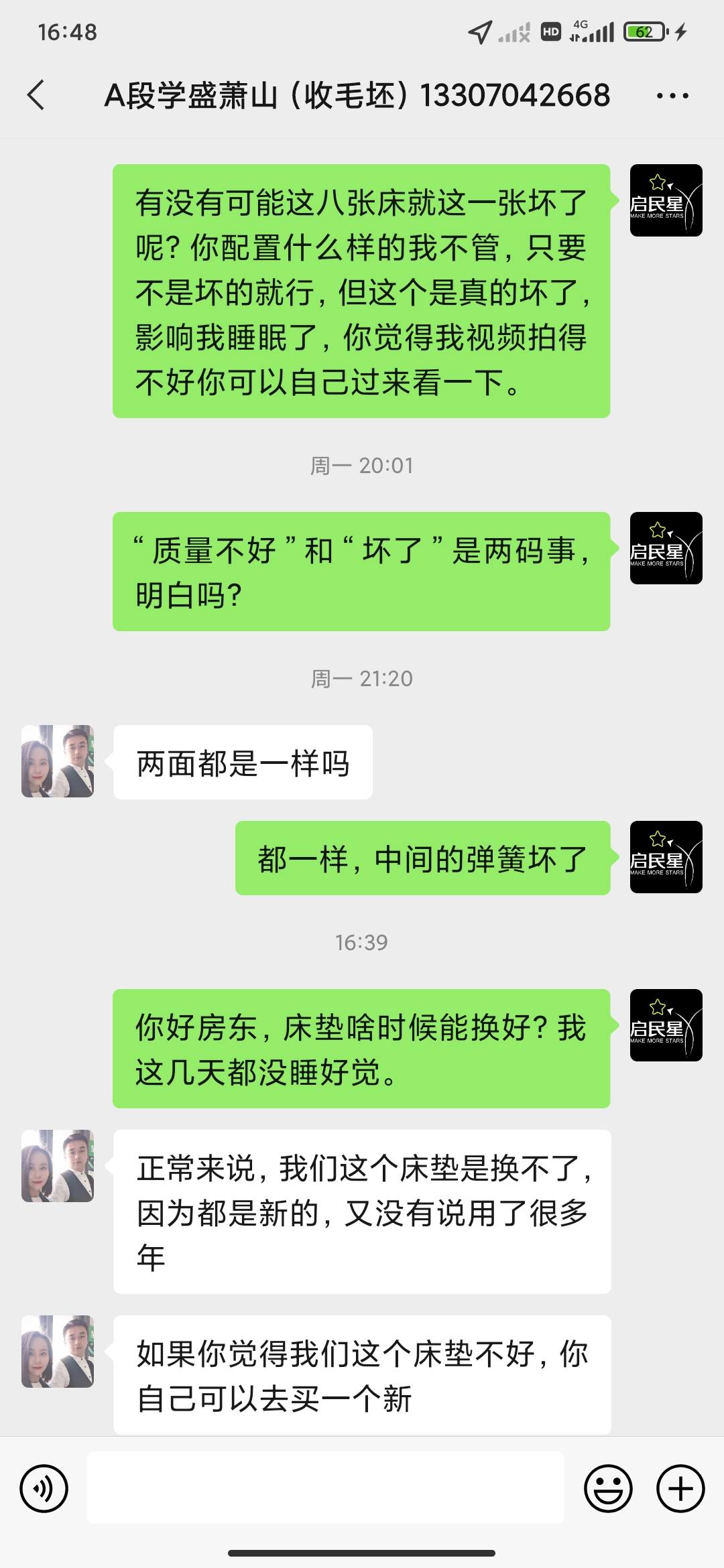
Task: Switch to voice message input
Action: pos(44,1489)
